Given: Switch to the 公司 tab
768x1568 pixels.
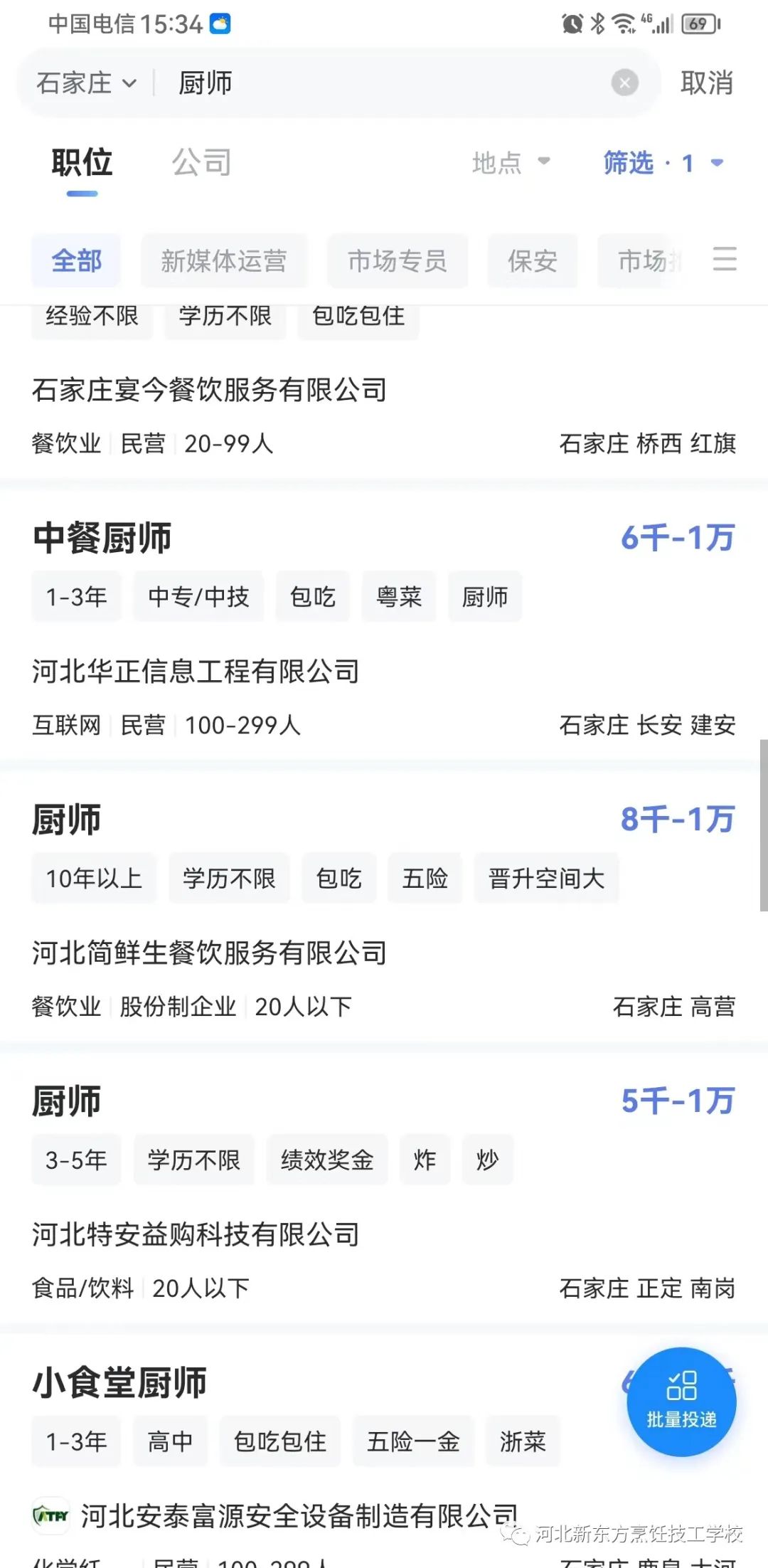Looking at the screenshot, I should pos(201,163).
